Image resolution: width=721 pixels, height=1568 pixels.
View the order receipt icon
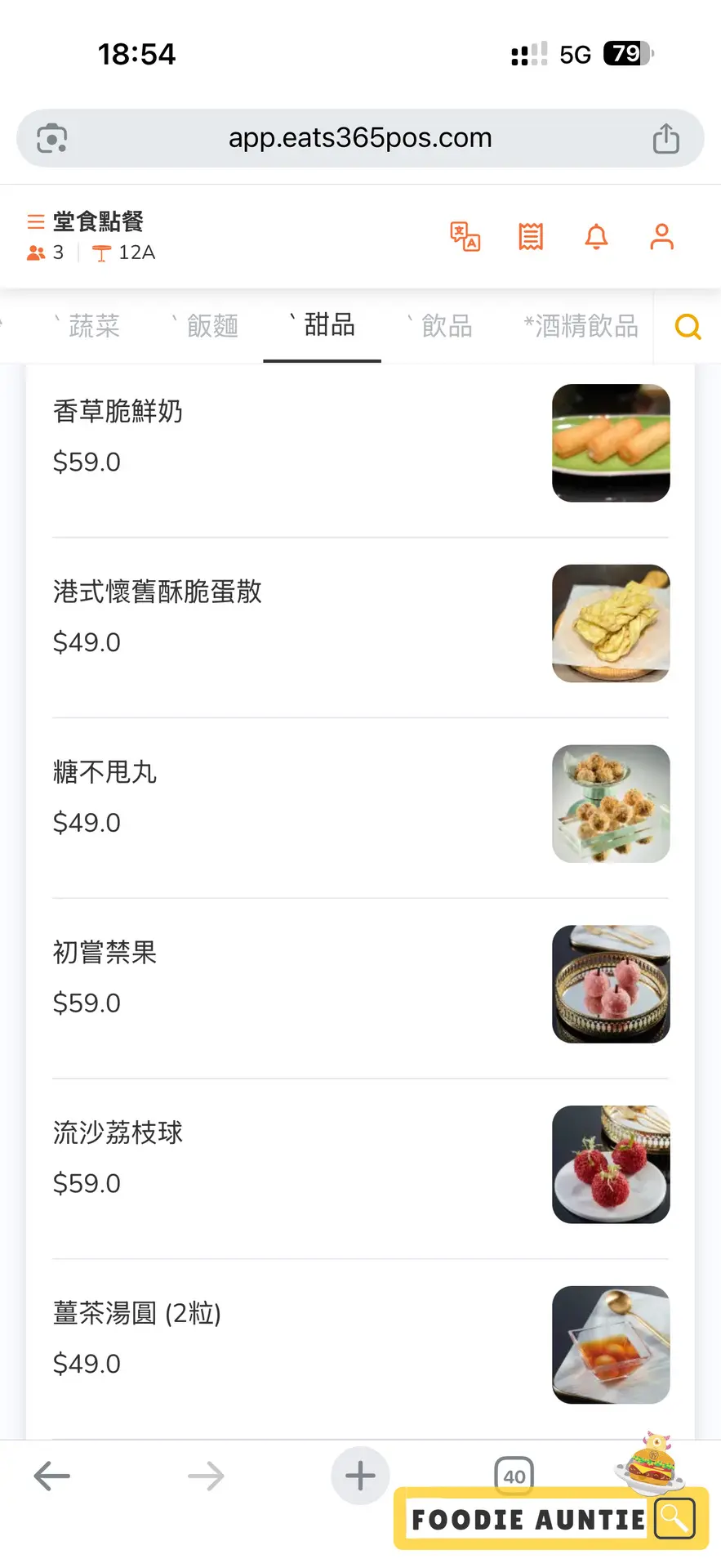531,237
